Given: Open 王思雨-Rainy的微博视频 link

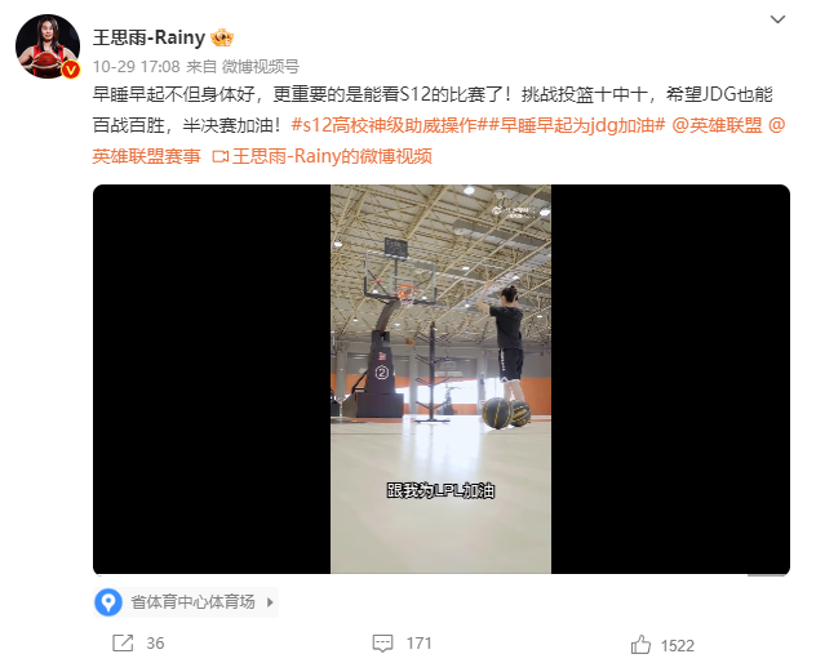Looking at the screenshot, I should [x=323, y=156].
